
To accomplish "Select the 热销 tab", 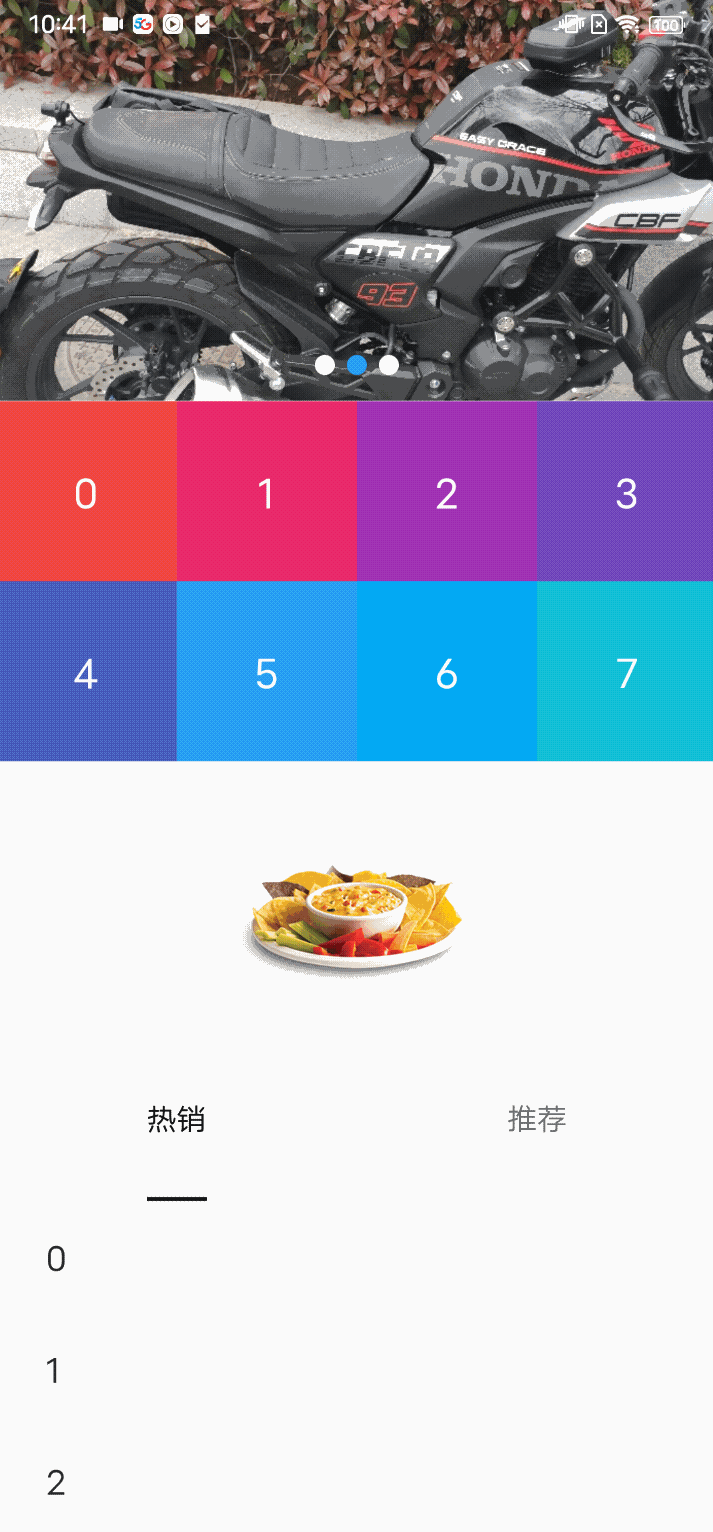I will [177, 1119].
